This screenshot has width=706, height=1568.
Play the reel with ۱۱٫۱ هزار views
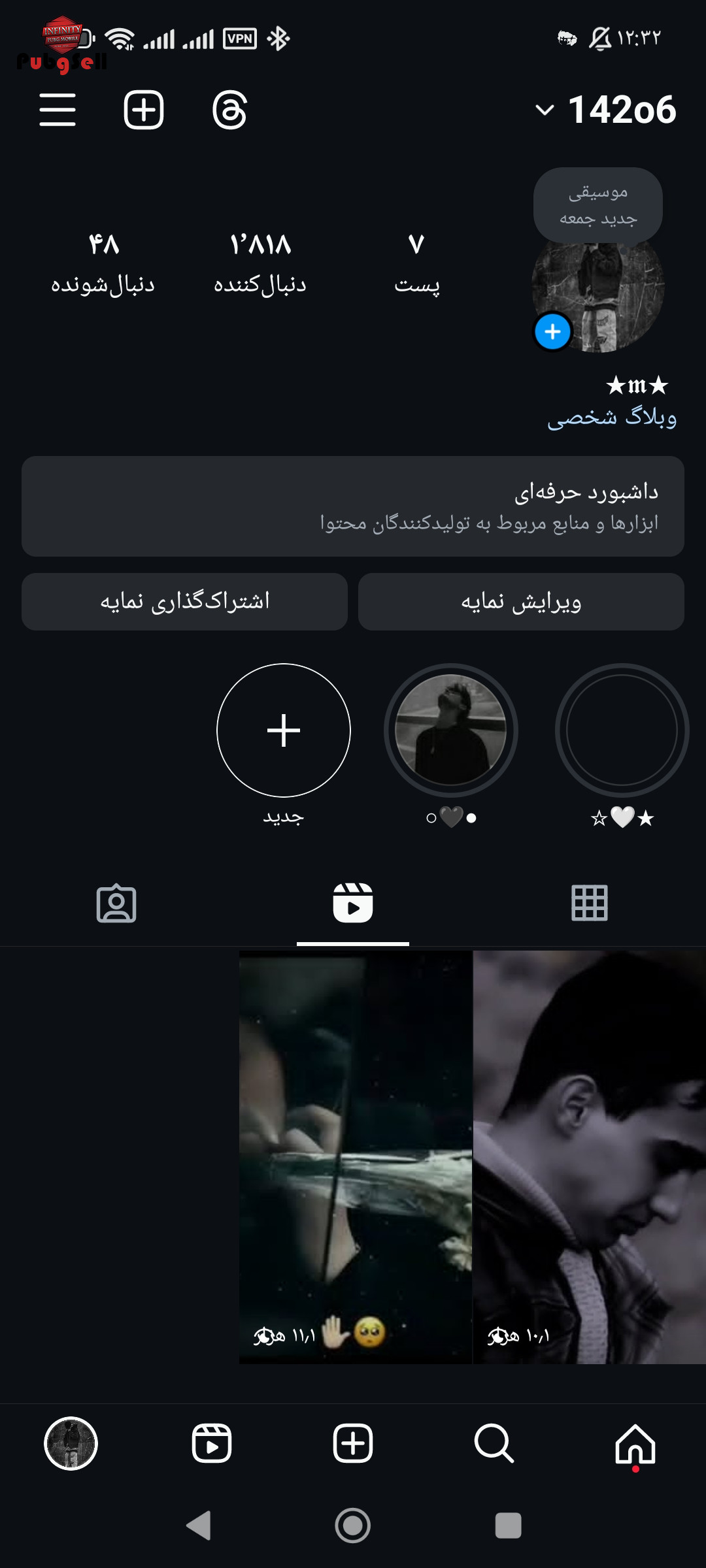pyautogui.click(x=356, y=1157)
